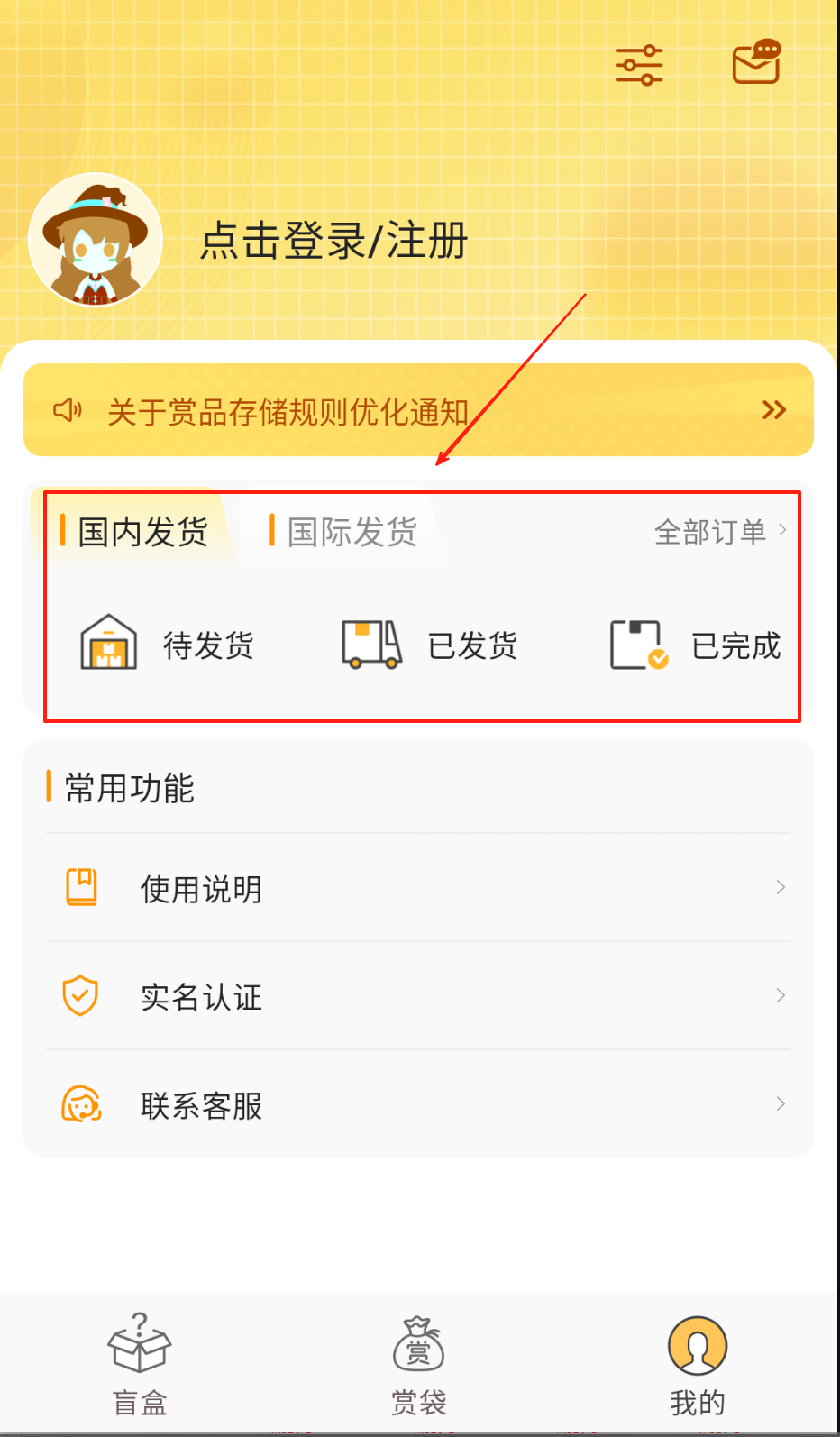Open the 关于赏品存储规则优化通知 notice
Image resolution: width=840 pixels, height=1437 pixels.
point(418,411)
